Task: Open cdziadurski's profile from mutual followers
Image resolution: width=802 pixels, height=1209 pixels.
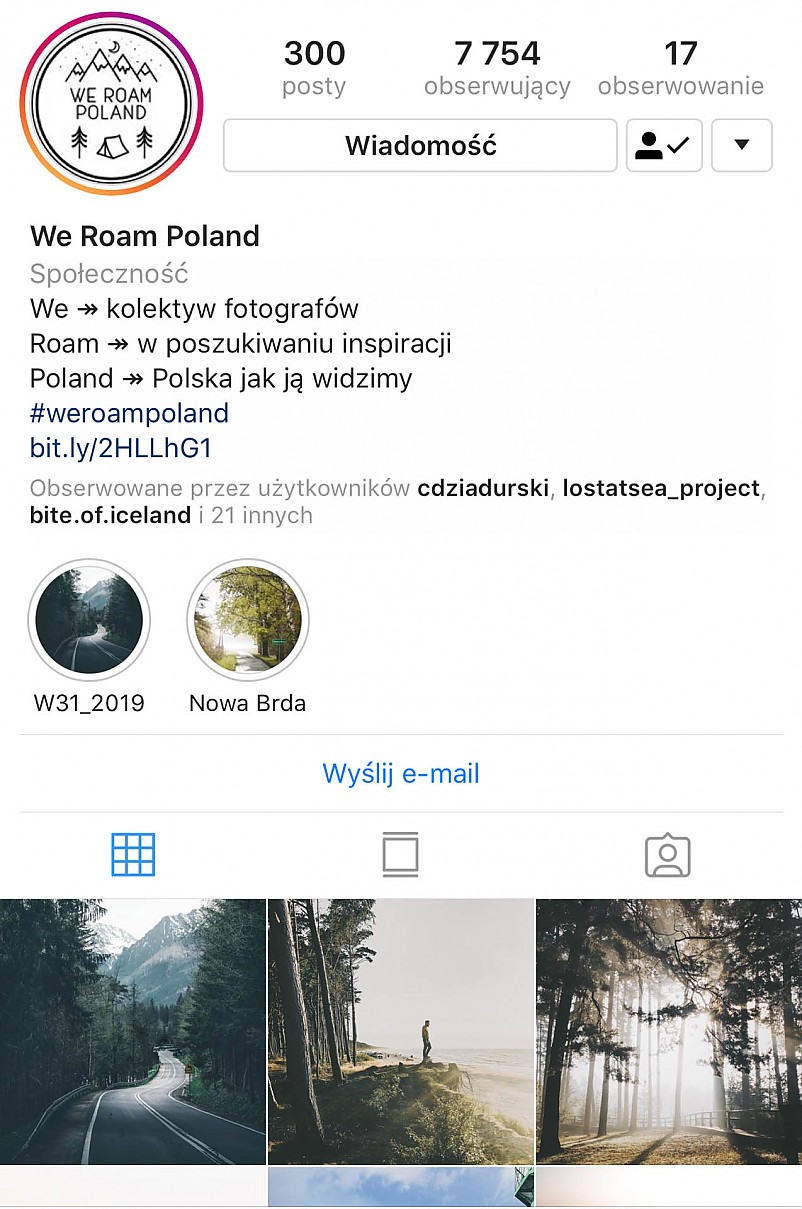Action: (483, 489)
